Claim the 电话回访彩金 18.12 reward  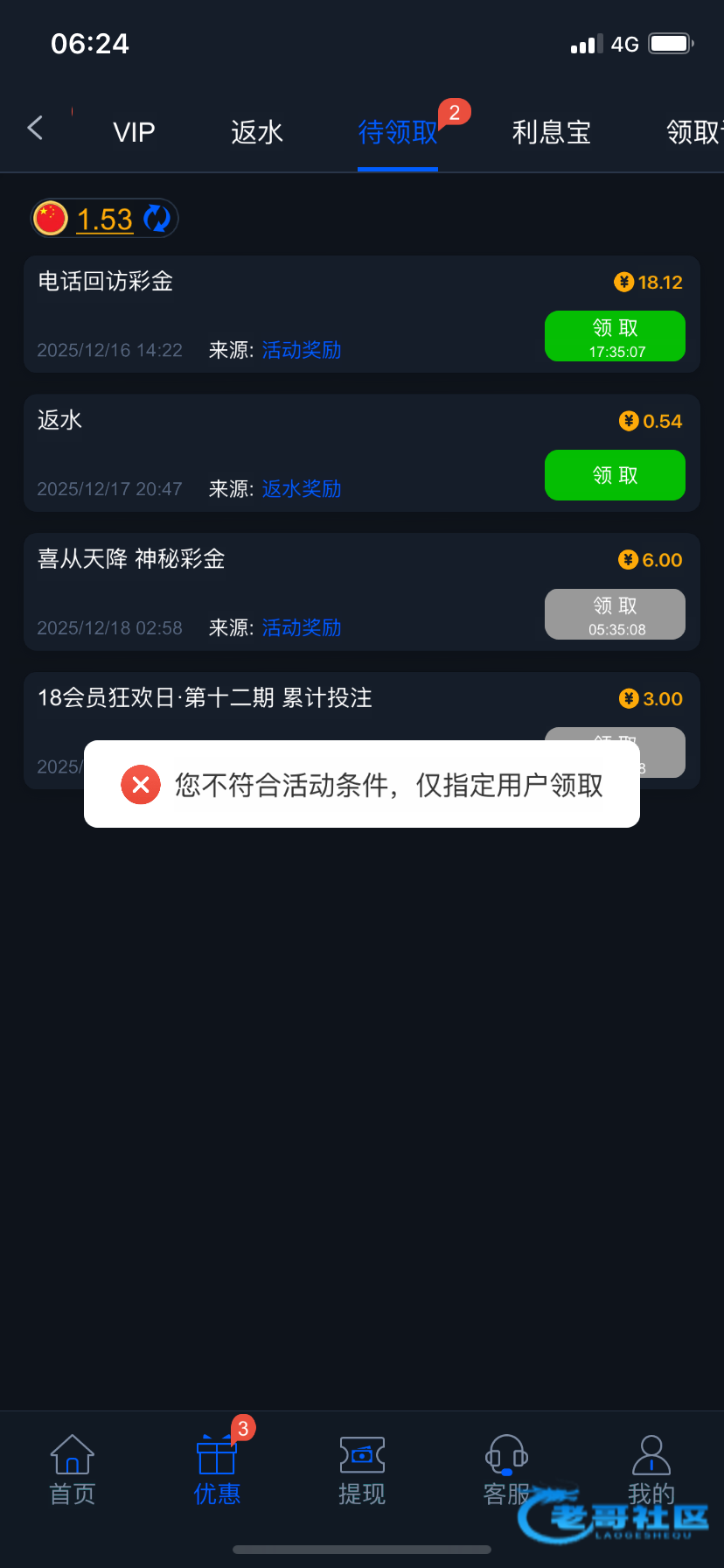[615, 336]
